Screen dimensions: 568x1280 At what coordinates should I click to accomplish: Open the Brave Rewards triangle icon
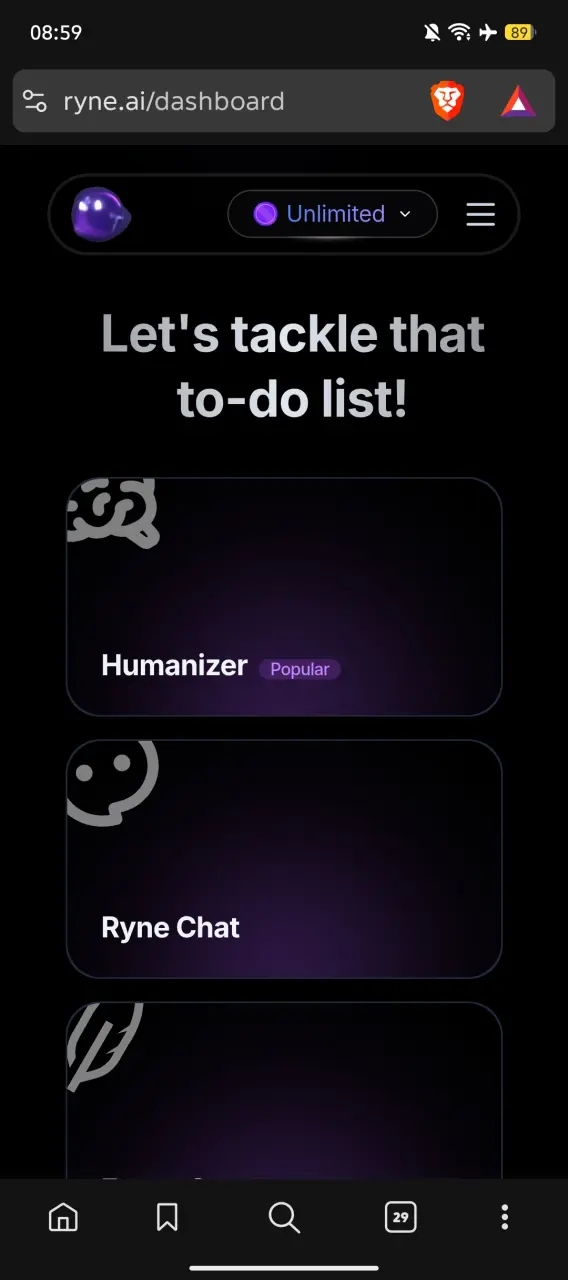point(518,101)
